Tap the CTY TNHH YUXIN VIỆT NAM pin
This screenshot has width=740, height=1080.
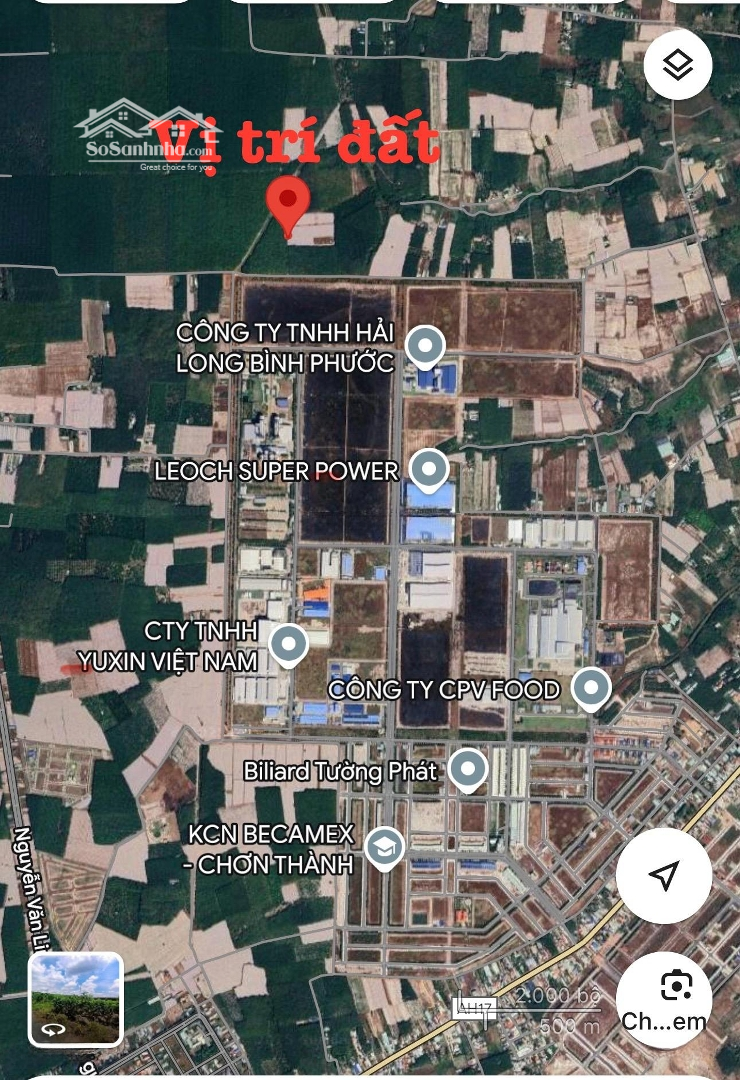(x=289, y=644)
